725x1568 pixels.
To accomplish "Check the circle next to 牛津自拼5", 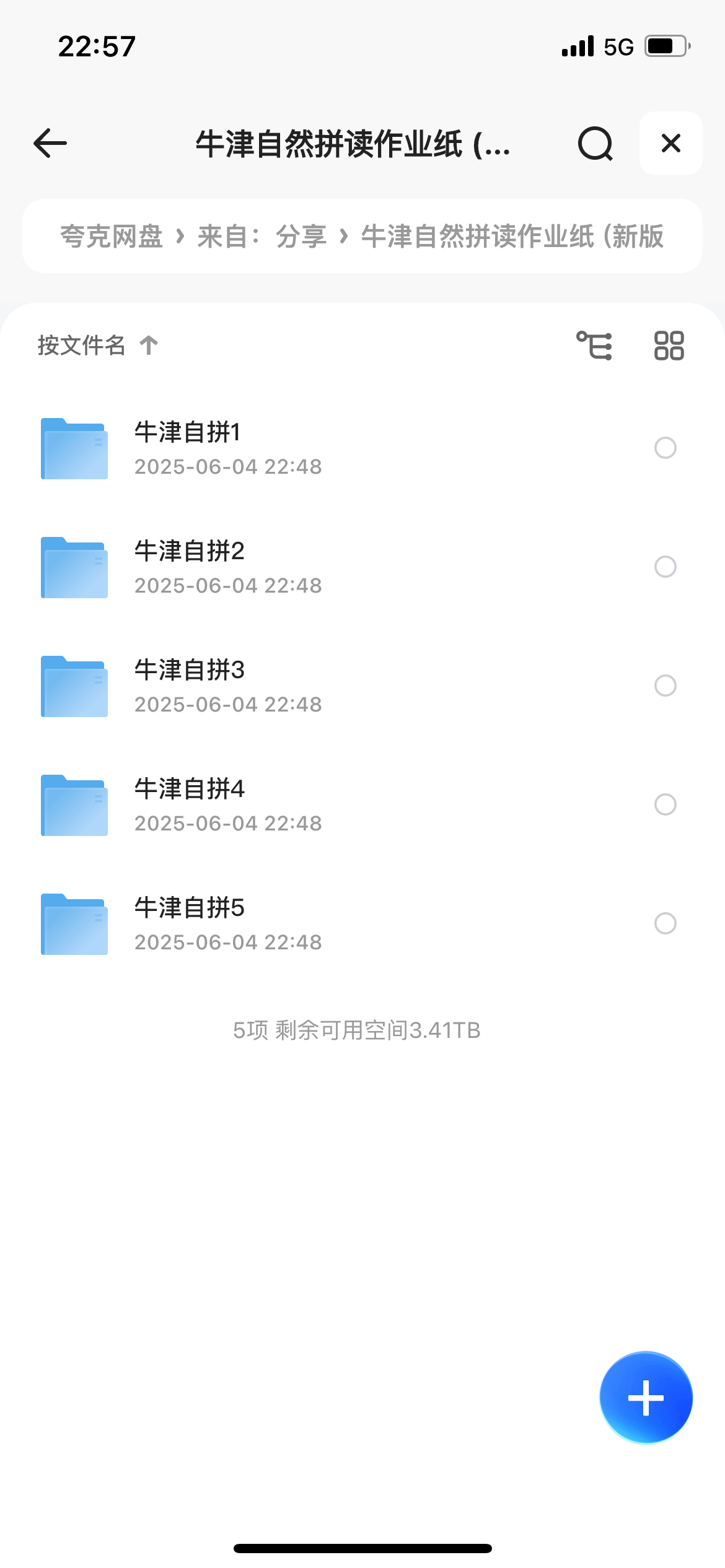I will (x=665, y=923).
